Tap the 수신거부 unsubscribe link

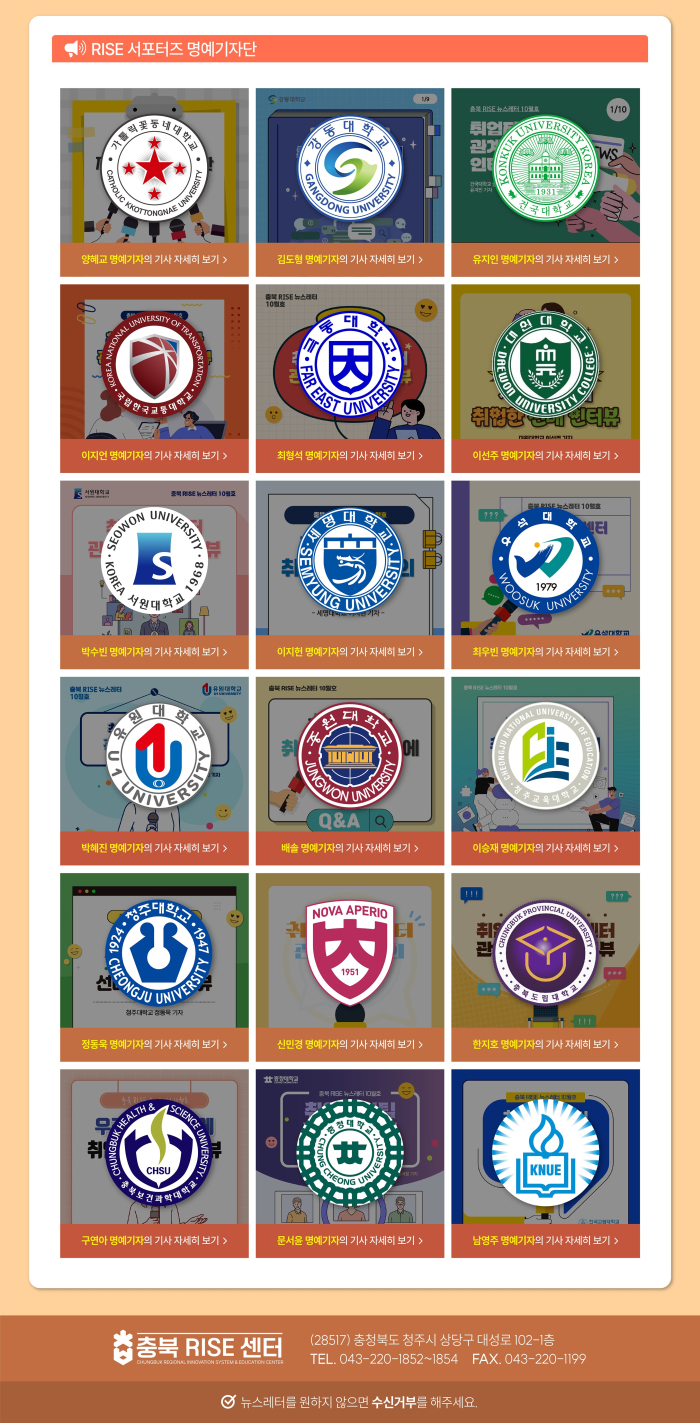(393, 1402)
